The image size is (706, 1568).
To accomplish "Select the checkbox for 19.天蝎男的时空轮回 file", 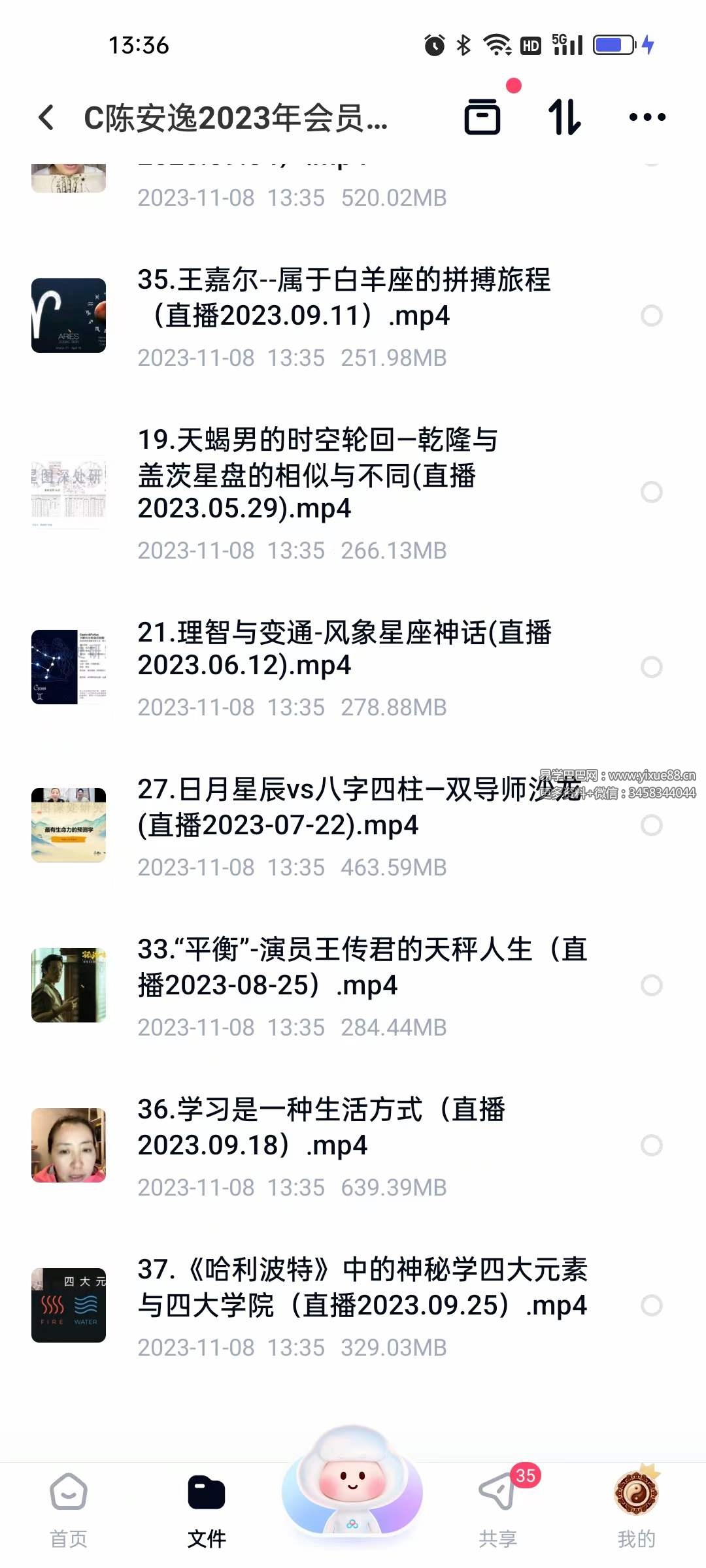I will pyautogui.click(x=650, y=491).
